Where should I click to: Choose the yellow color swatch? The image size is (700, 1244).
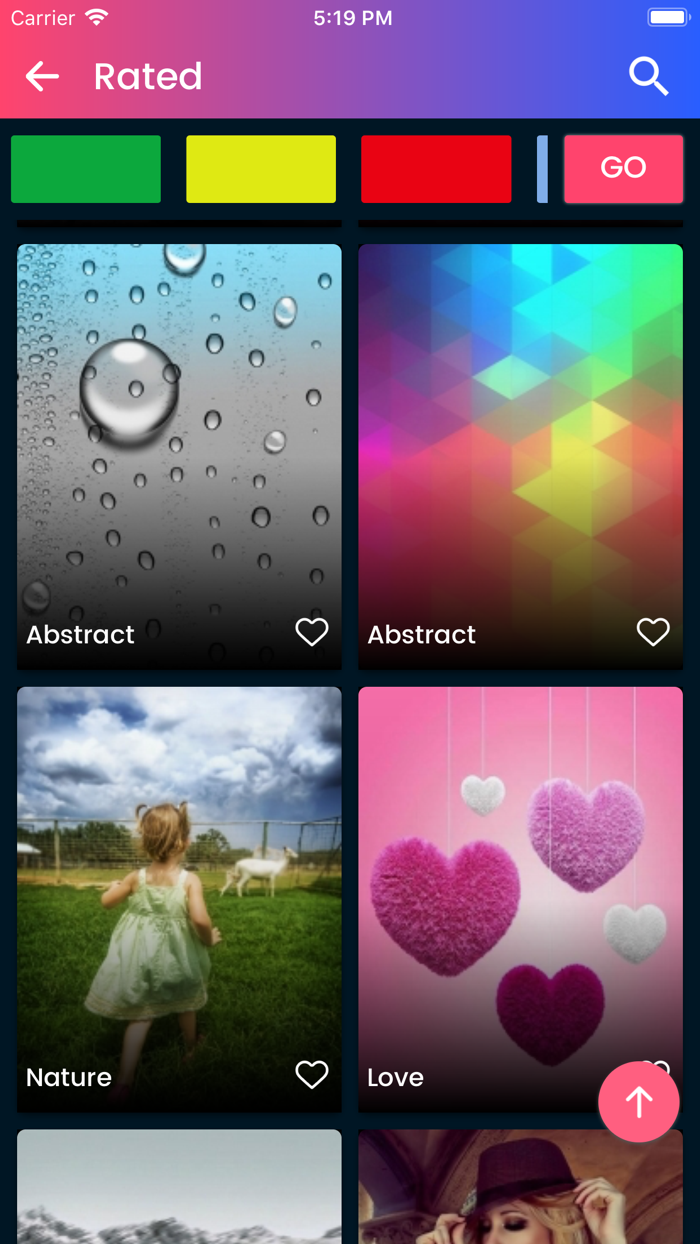click(x=261, y=169)
